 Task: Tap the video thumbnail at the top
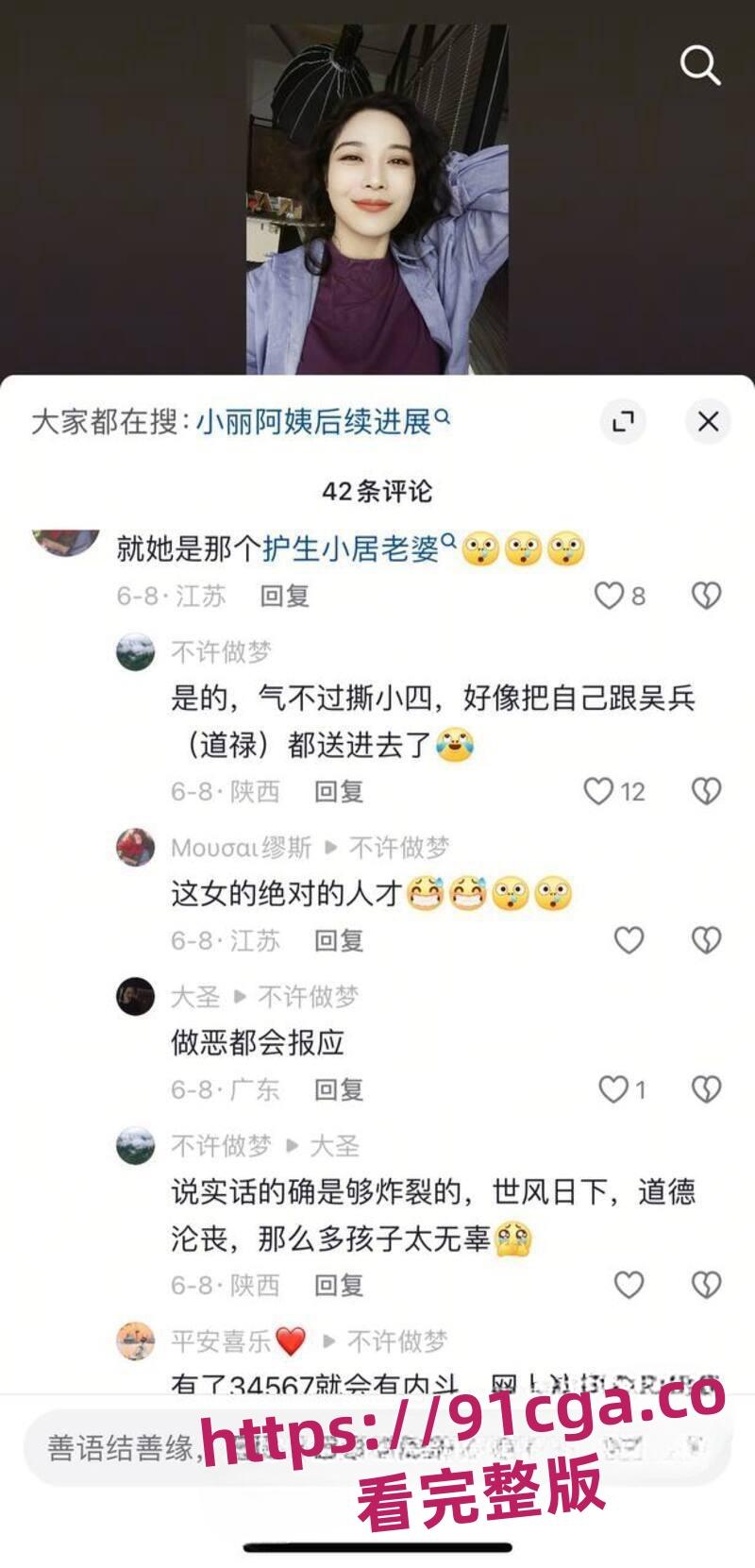[377, 189]
